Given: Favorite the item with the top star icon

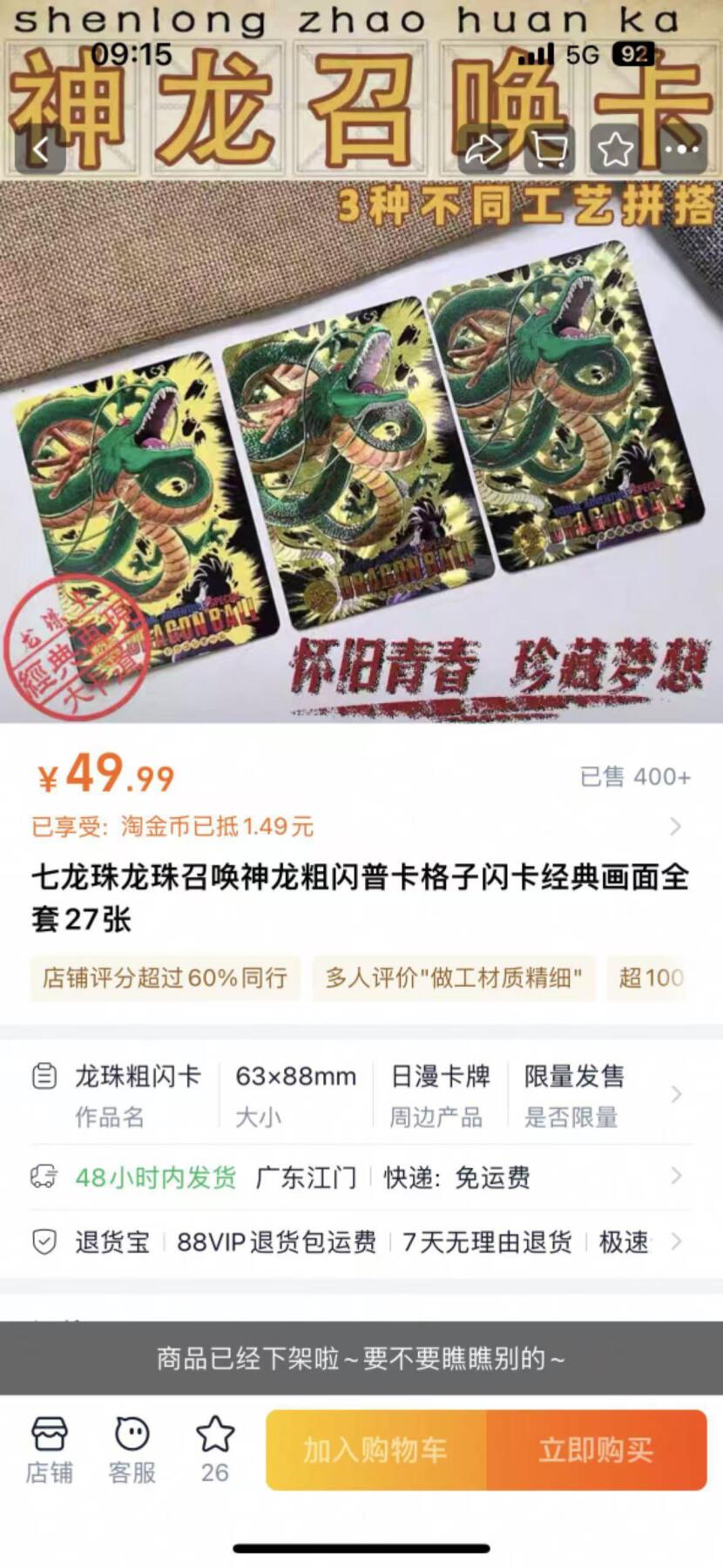Looking at the screenshot, I should pyautogui.click(x=616, y=150).
